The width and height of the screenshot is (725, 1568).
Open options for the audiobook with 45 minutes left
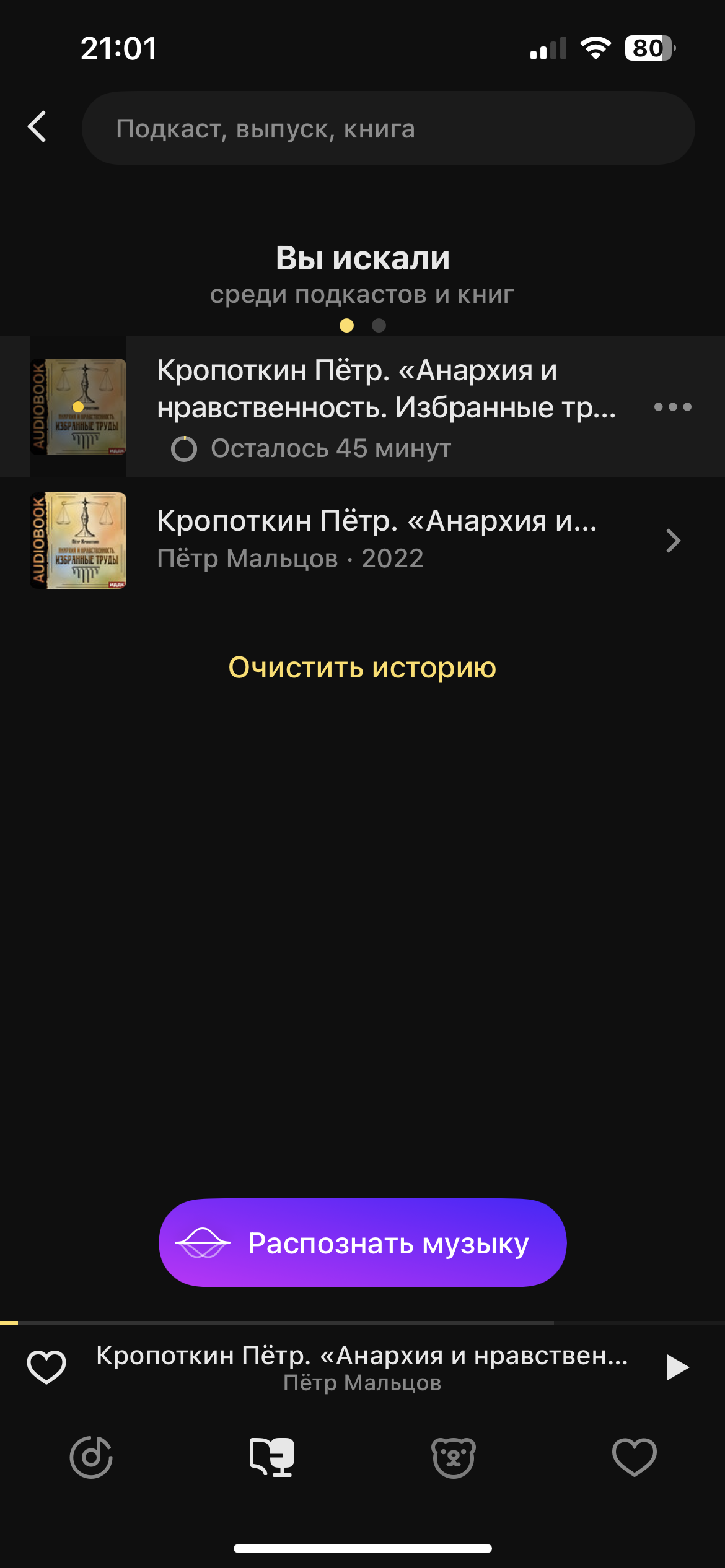pos(672,407)
